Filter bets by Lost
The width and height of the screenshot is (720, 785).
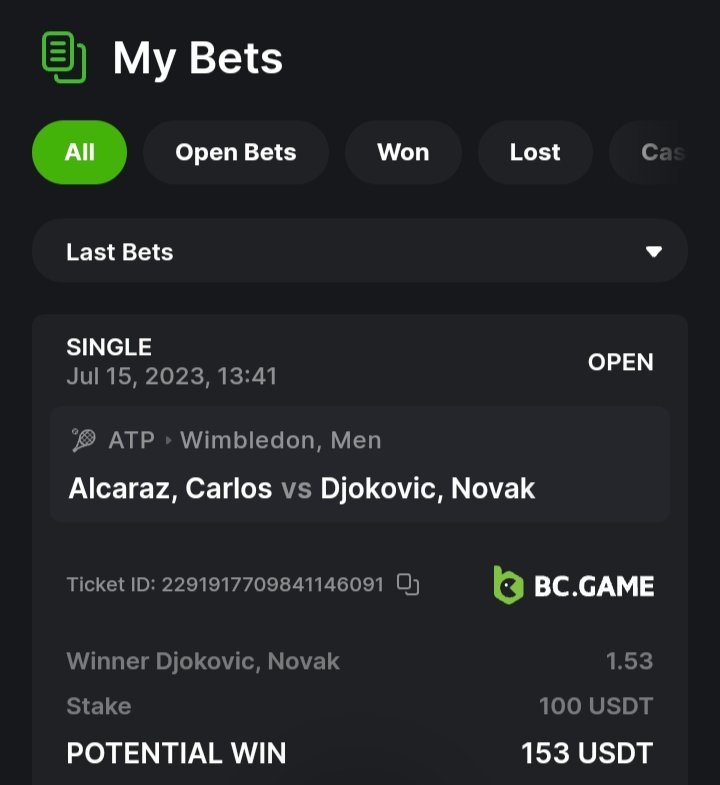534,152
